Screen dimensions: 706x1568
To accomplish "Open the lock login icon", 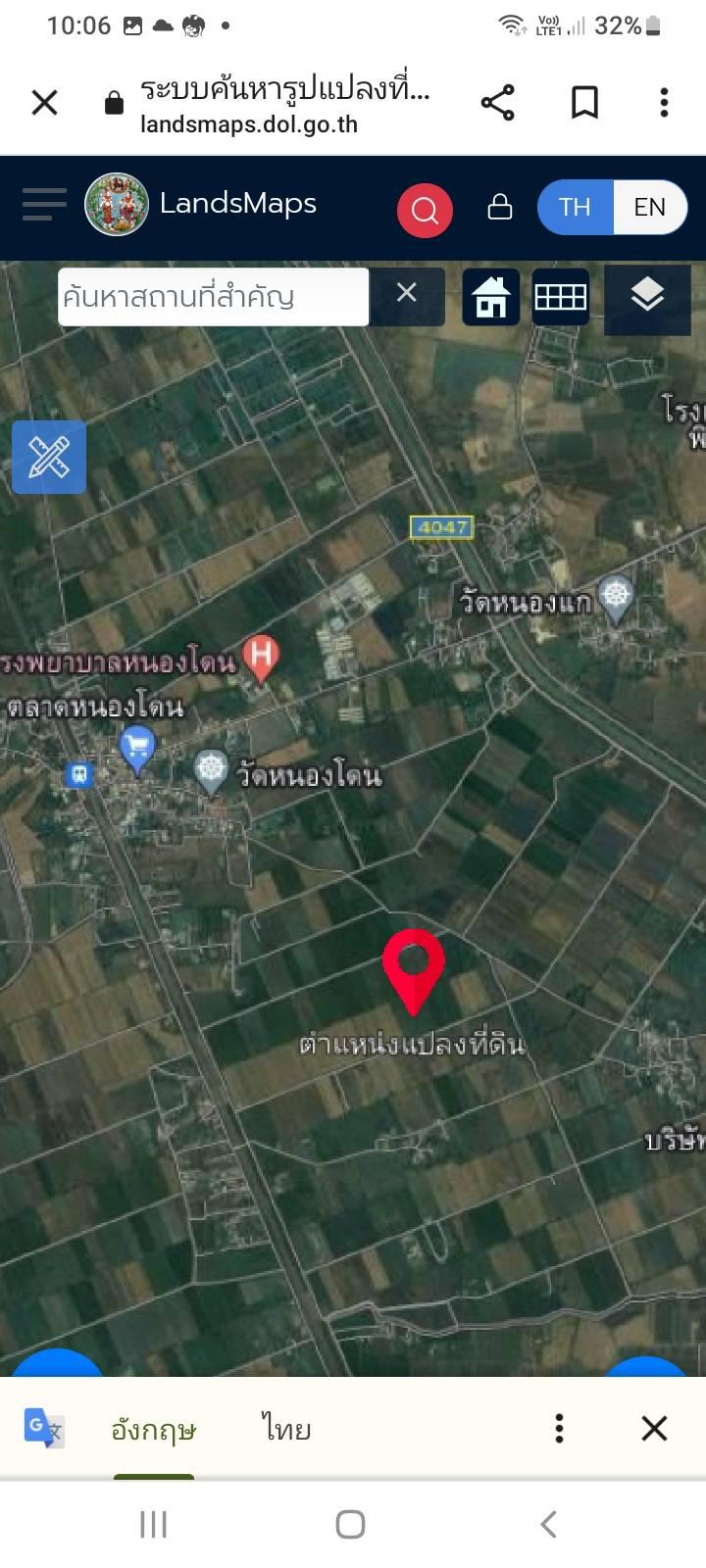I will [500, 207].
